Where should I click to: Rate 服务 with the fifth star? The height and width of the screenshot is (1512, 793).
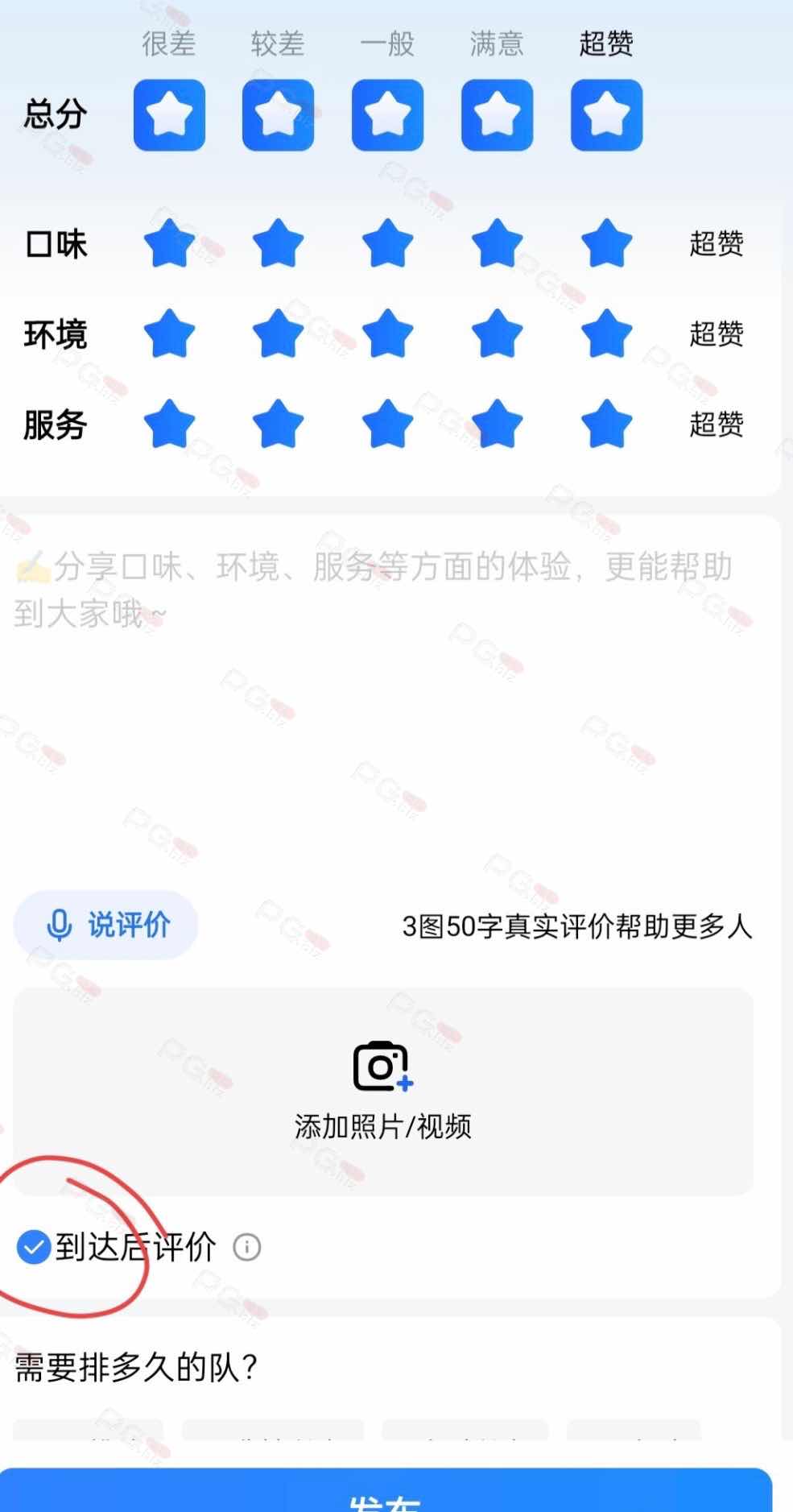[x=606, y=424]
